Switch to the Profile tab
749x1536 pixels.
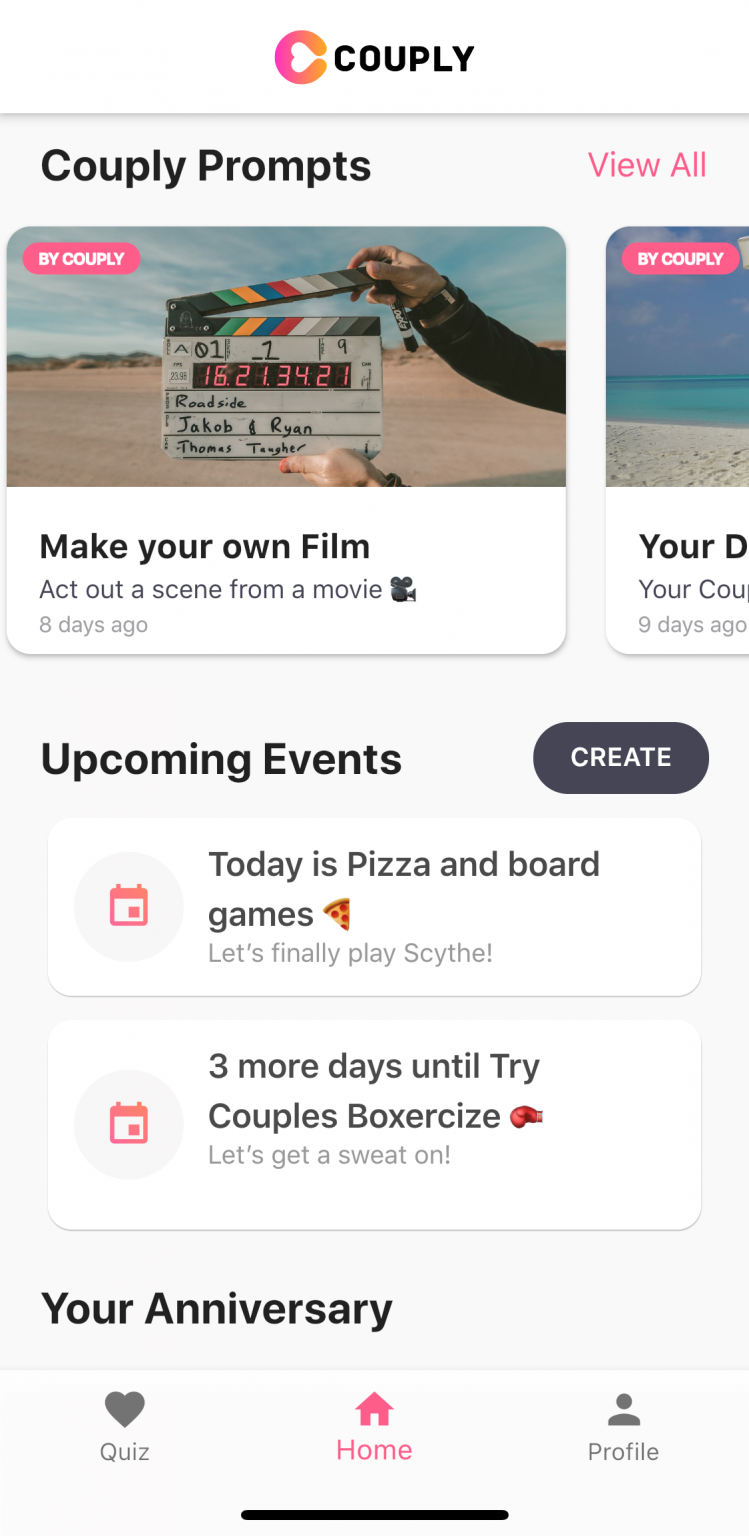pos(623,1427)
